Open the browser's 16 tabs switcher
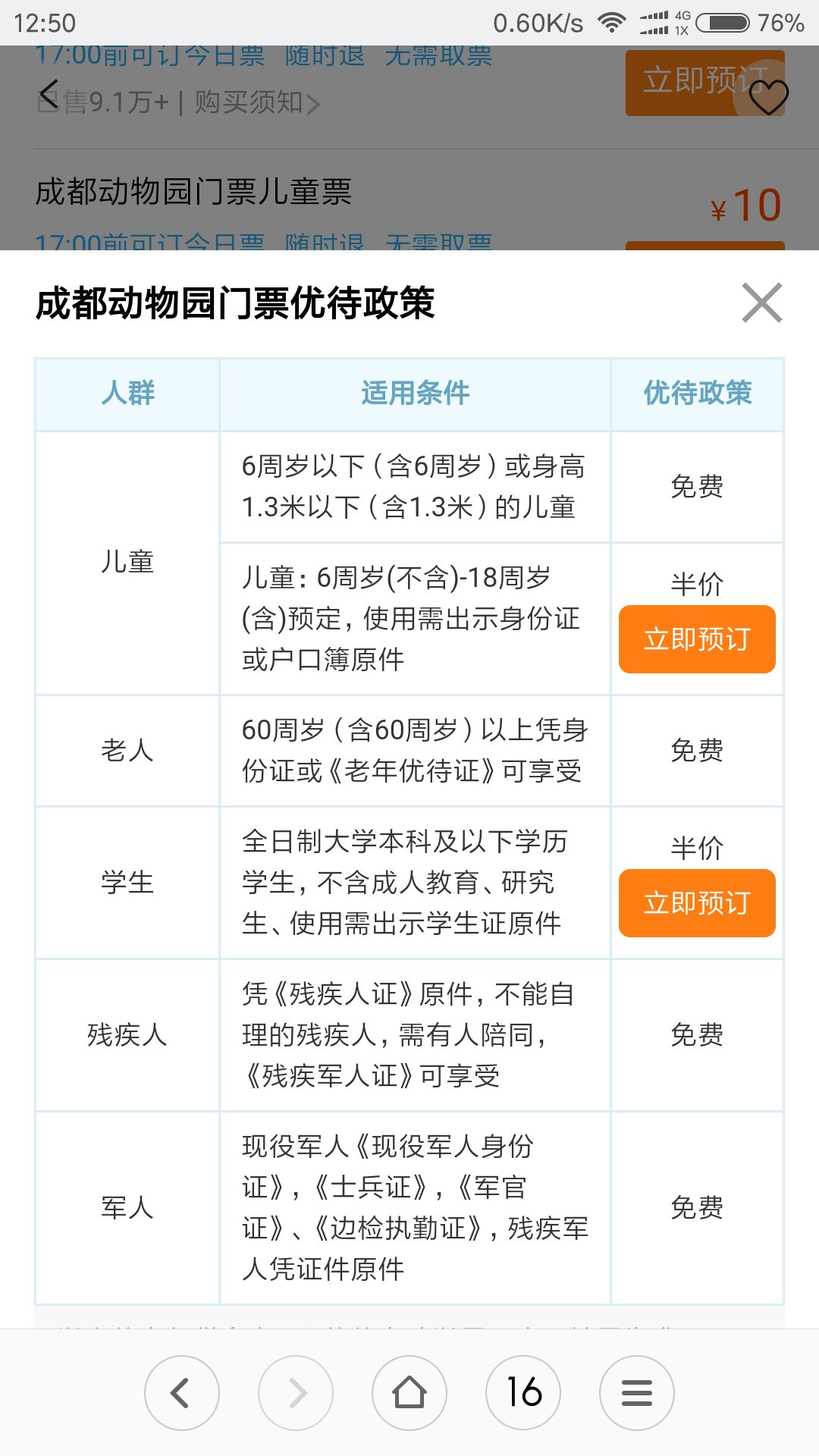 pyautogui.click(x=523, y=1393)
